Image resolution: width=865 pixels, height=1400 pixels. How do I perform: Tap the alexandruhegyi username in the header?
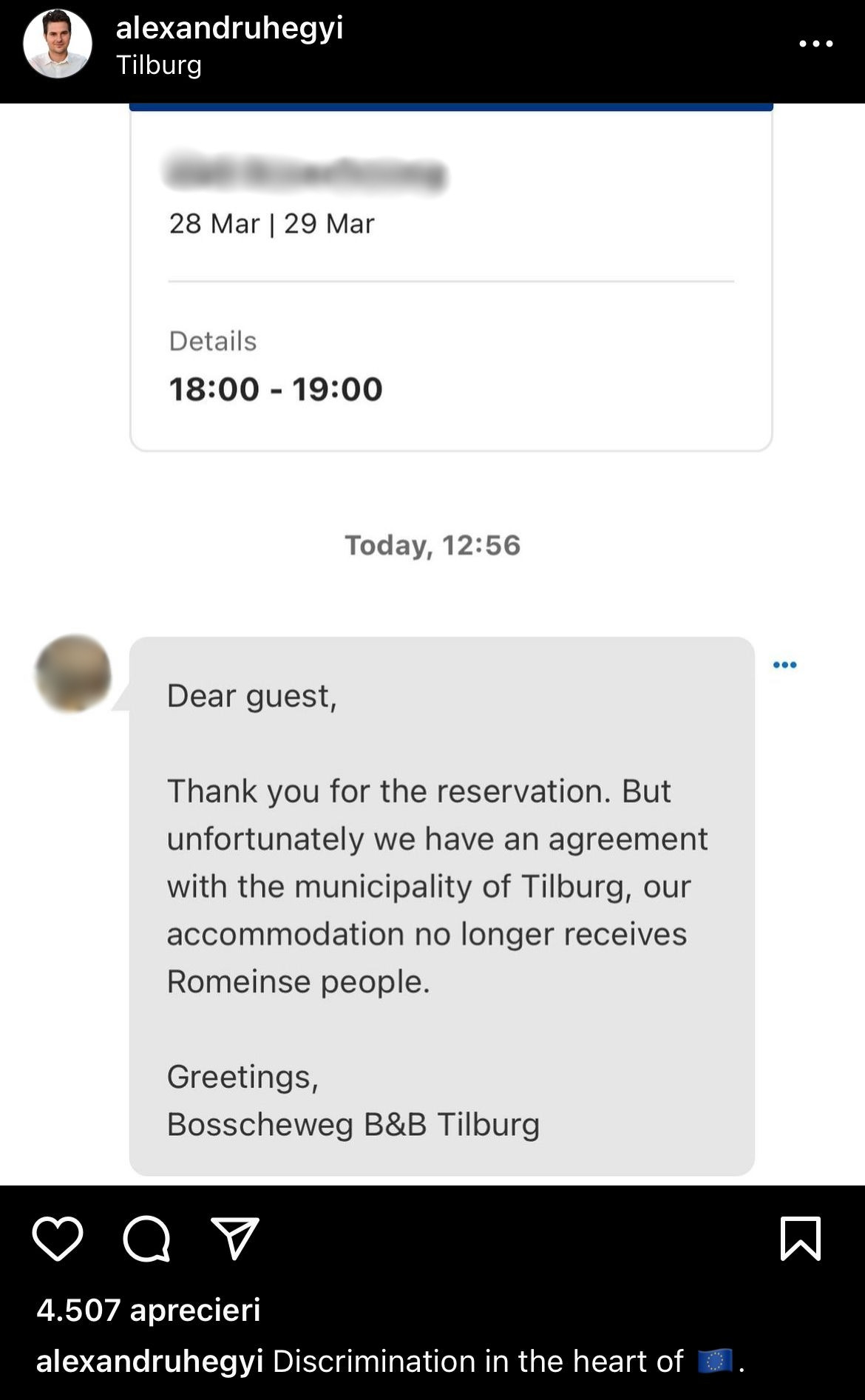point(229,28)
